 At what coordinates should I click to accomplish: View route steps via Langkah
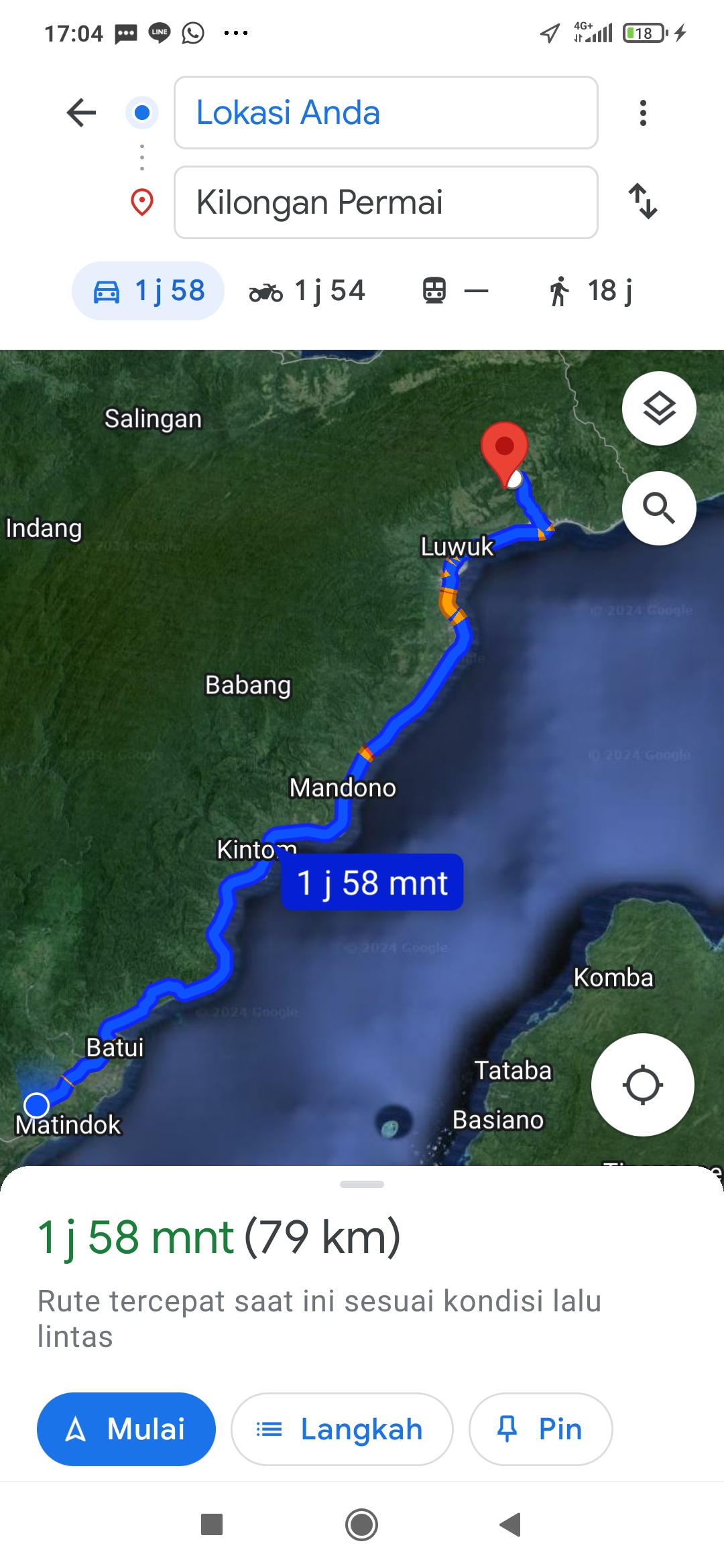[342, 1429]
